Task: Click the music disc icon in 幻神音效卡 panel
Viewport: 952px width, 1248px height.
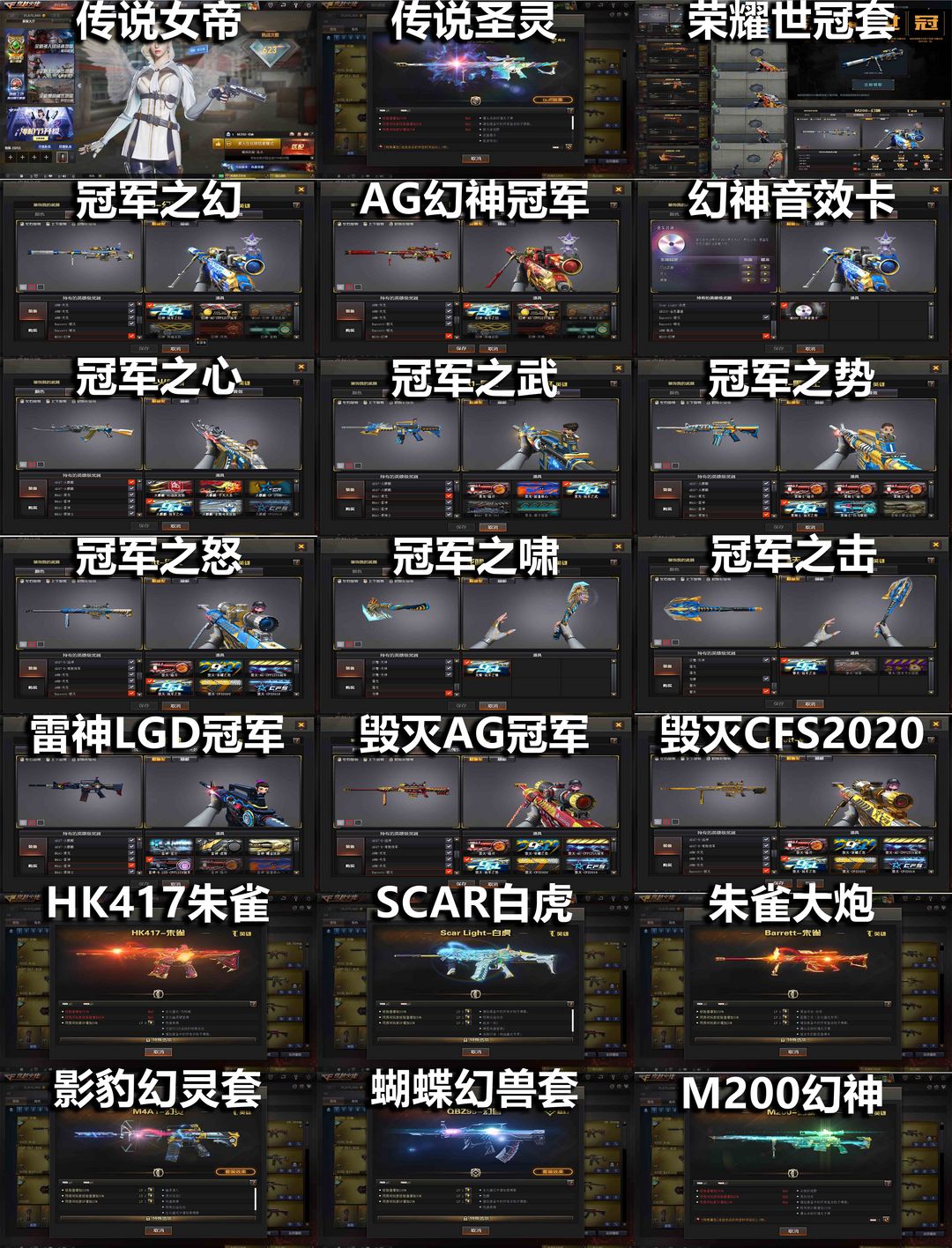Action: pos(670,242)
